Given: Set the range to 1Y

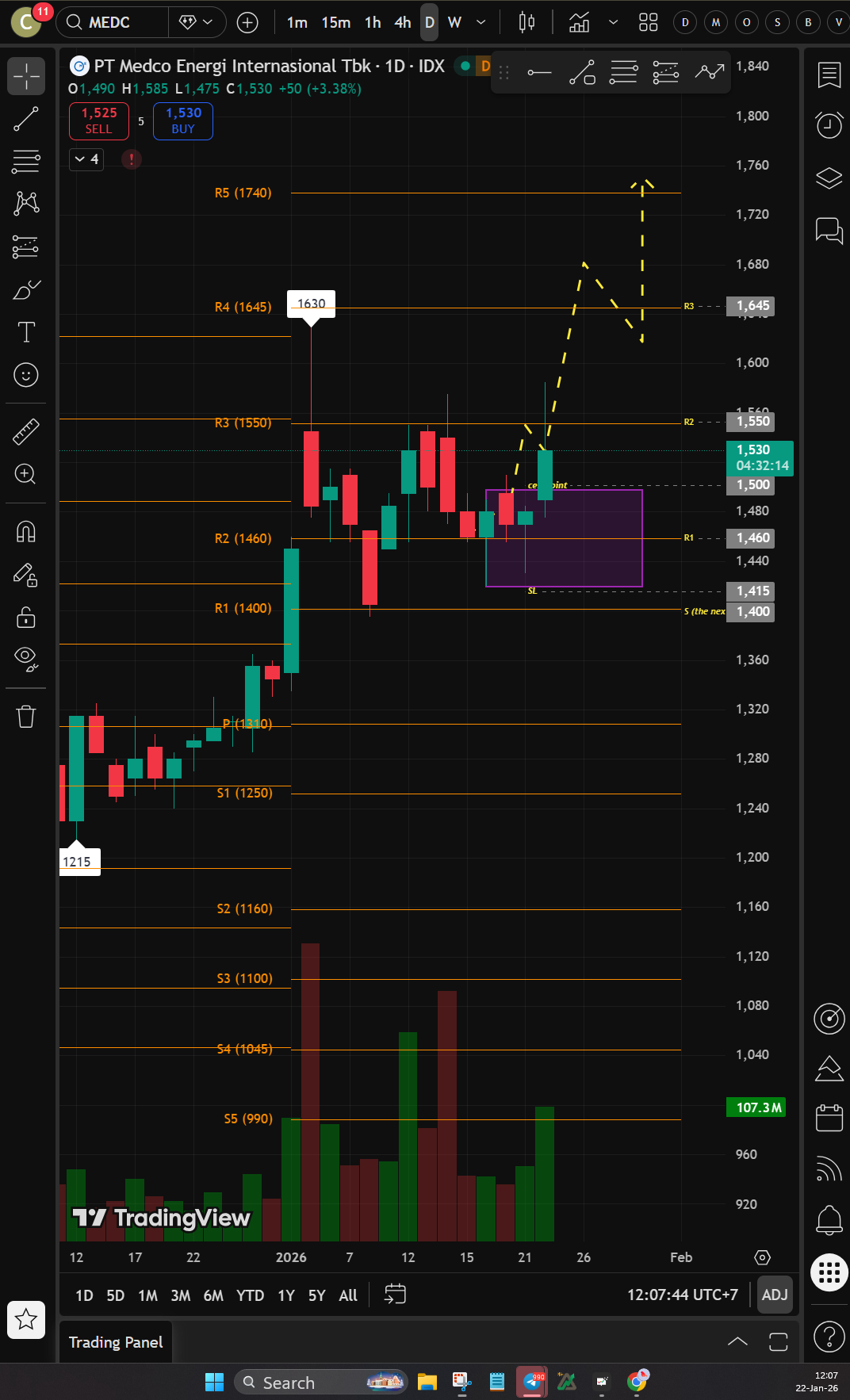Looking at the screenshot, I should [x=286, y=1295].
